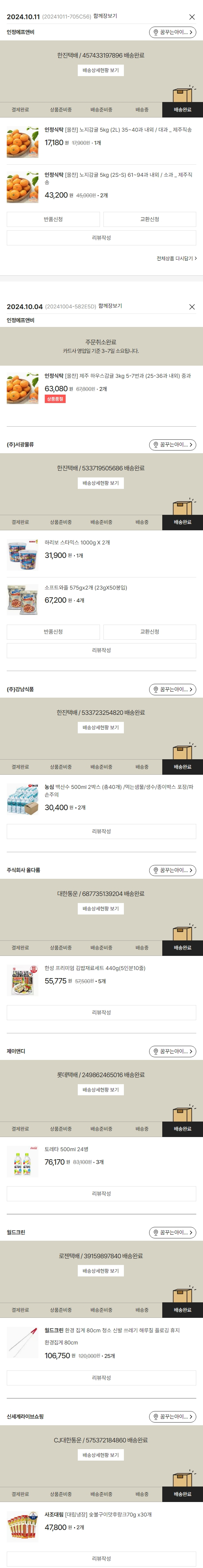Image resolution: width=203 pixels, height=1568 pixels.
Task: Request exchange for (주)서광물류 order
Action: [149, 632]
